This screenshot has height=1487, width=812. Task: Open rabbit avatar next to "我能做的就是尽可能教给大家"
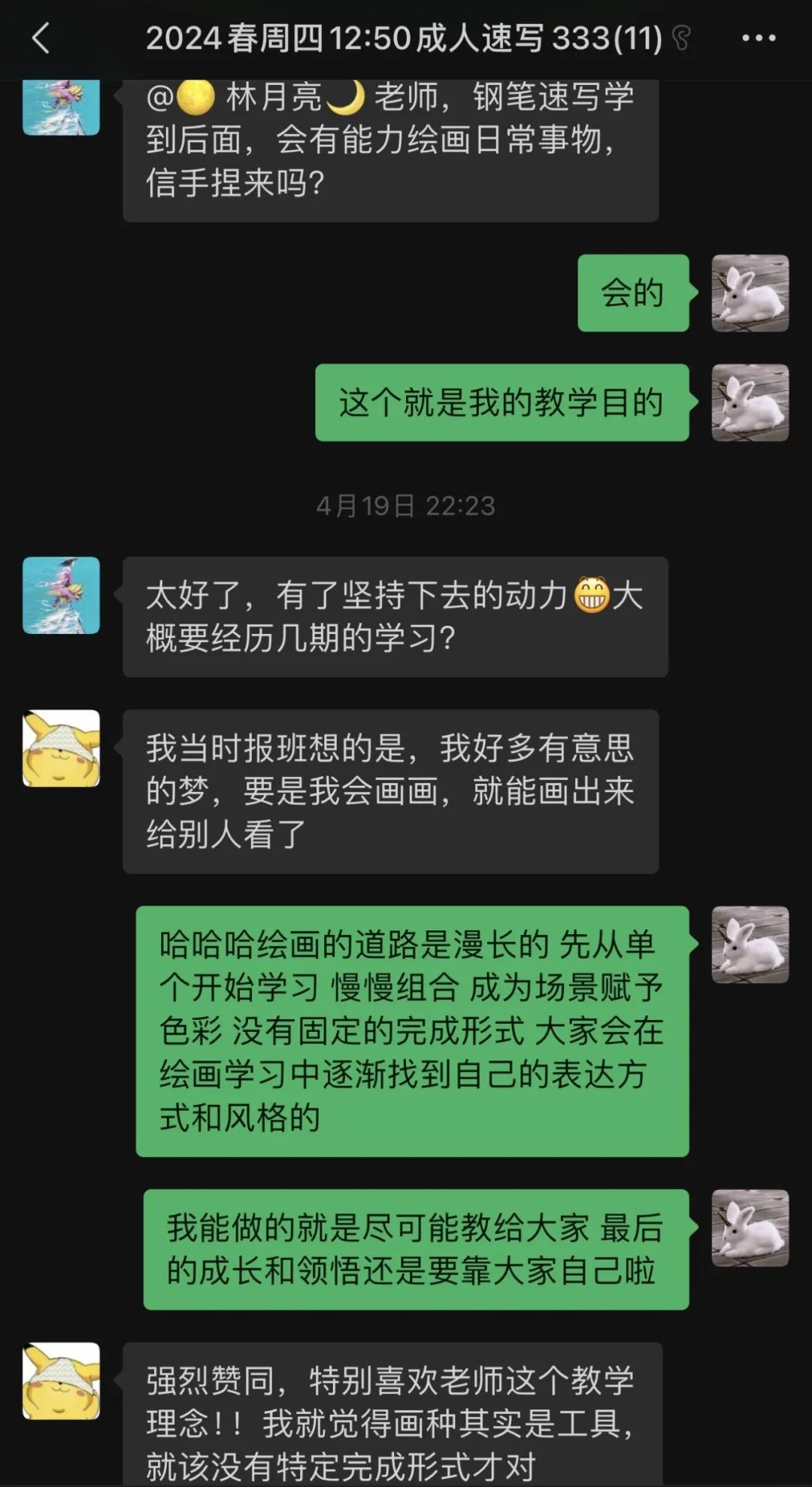point(750,1228)
